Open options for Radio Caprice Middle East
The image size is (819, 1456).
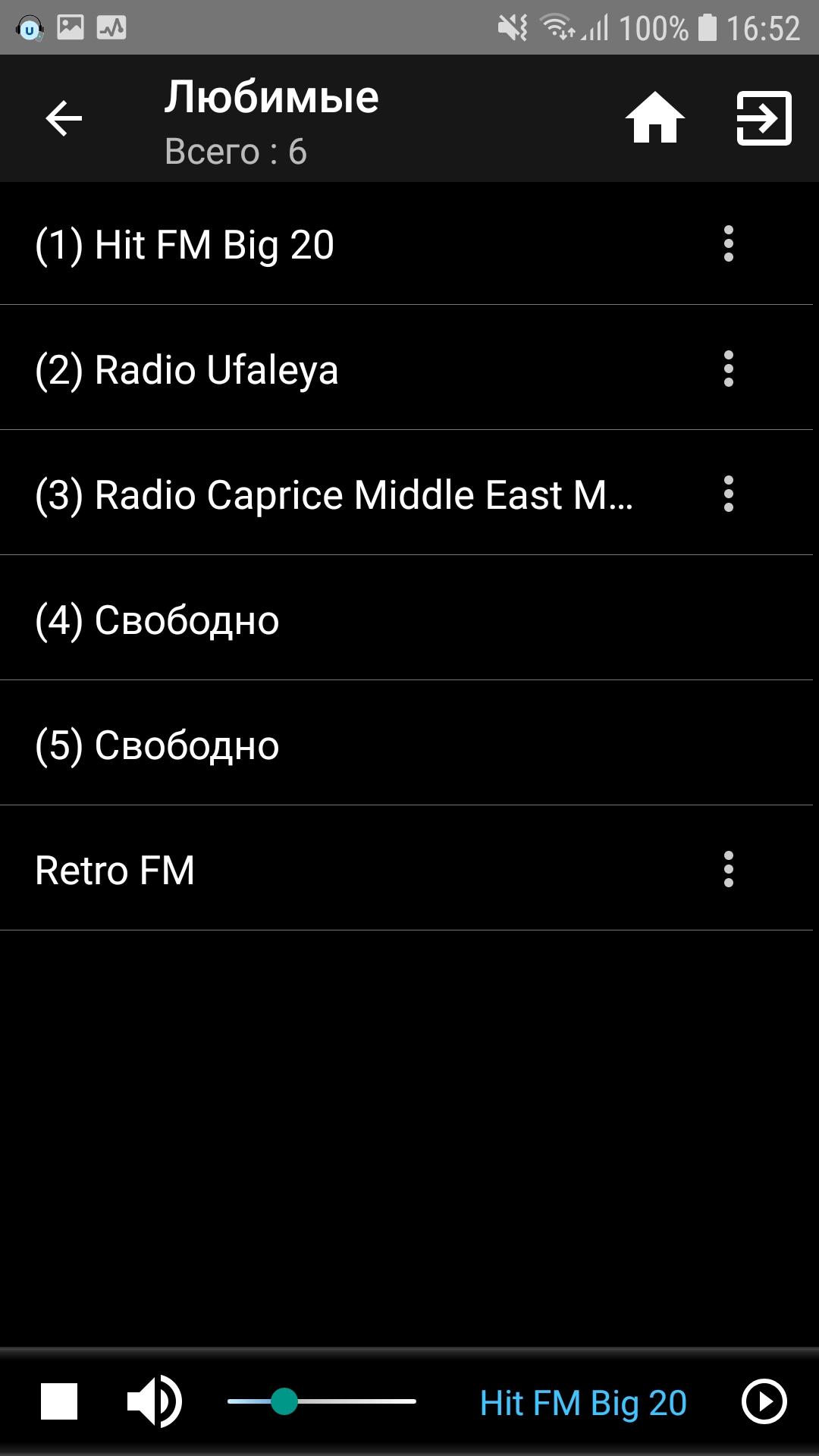pos(729,494)
